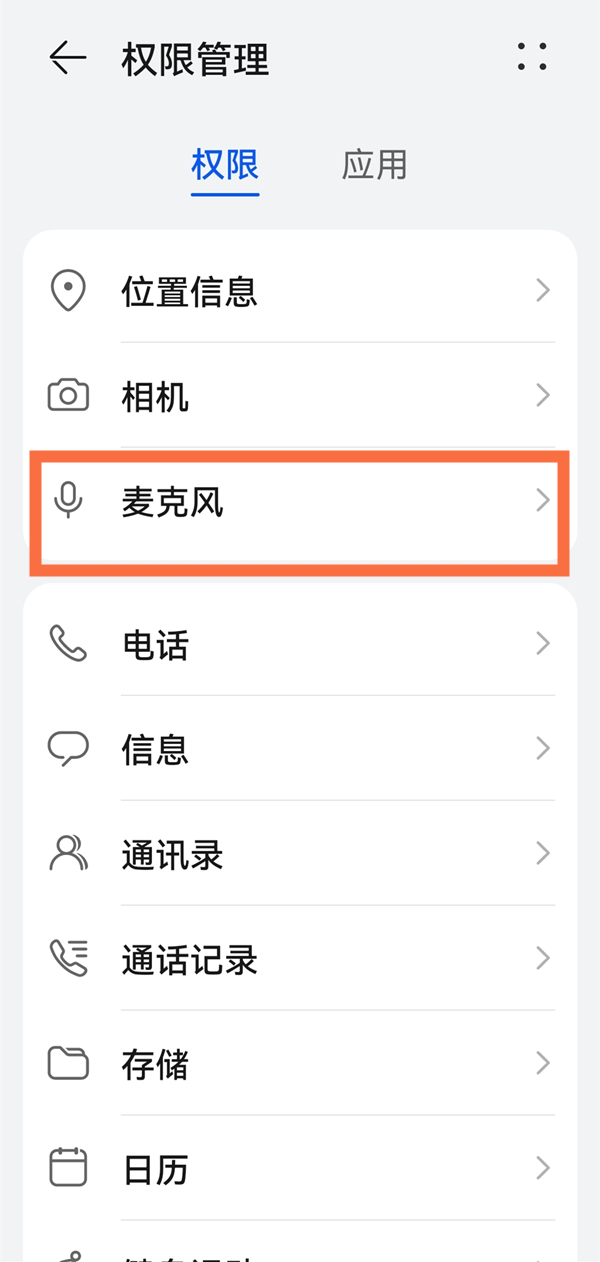Viewport: 600px width, 1262px height.
Task: Open 日历 permission settings
Action: point(300,1168)
